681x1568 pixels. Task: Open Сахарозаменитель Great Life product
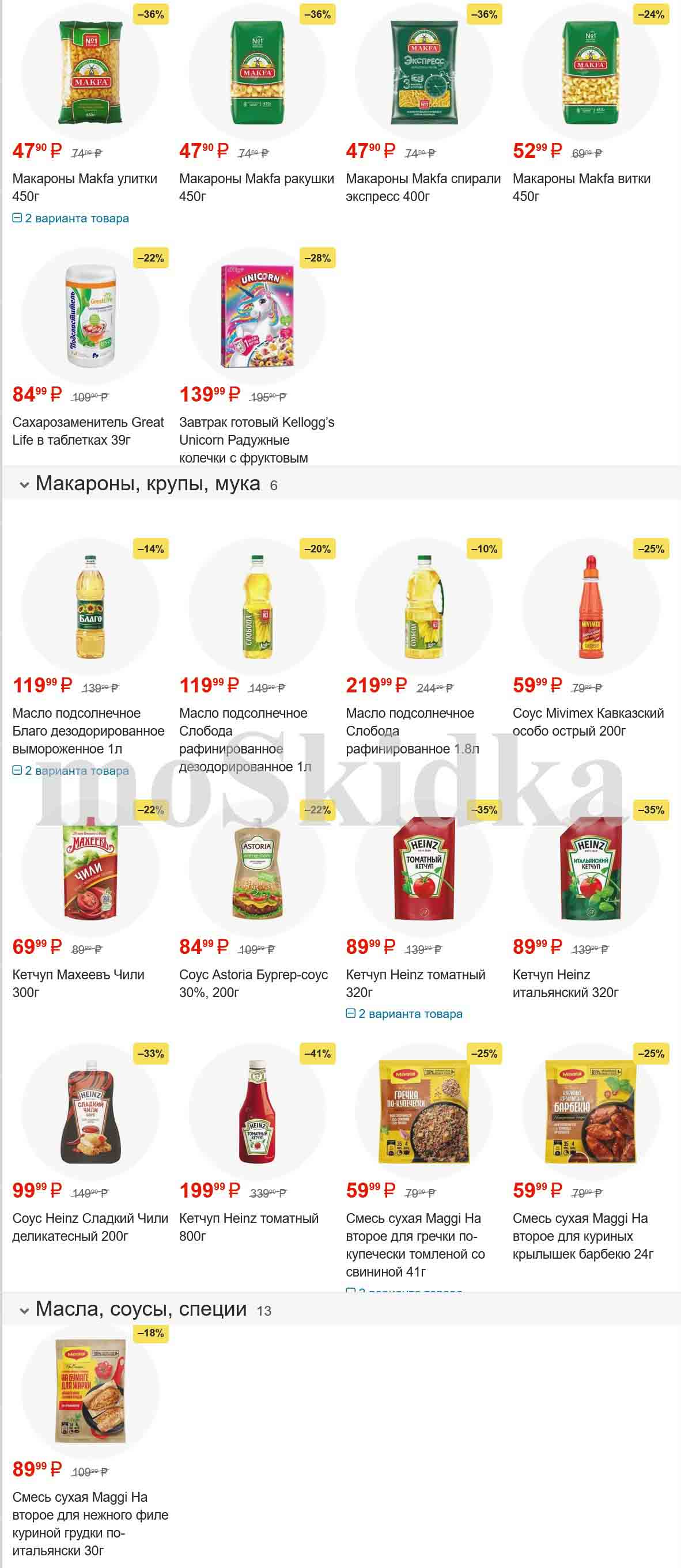pyautogui.click(x=88, y=430)
